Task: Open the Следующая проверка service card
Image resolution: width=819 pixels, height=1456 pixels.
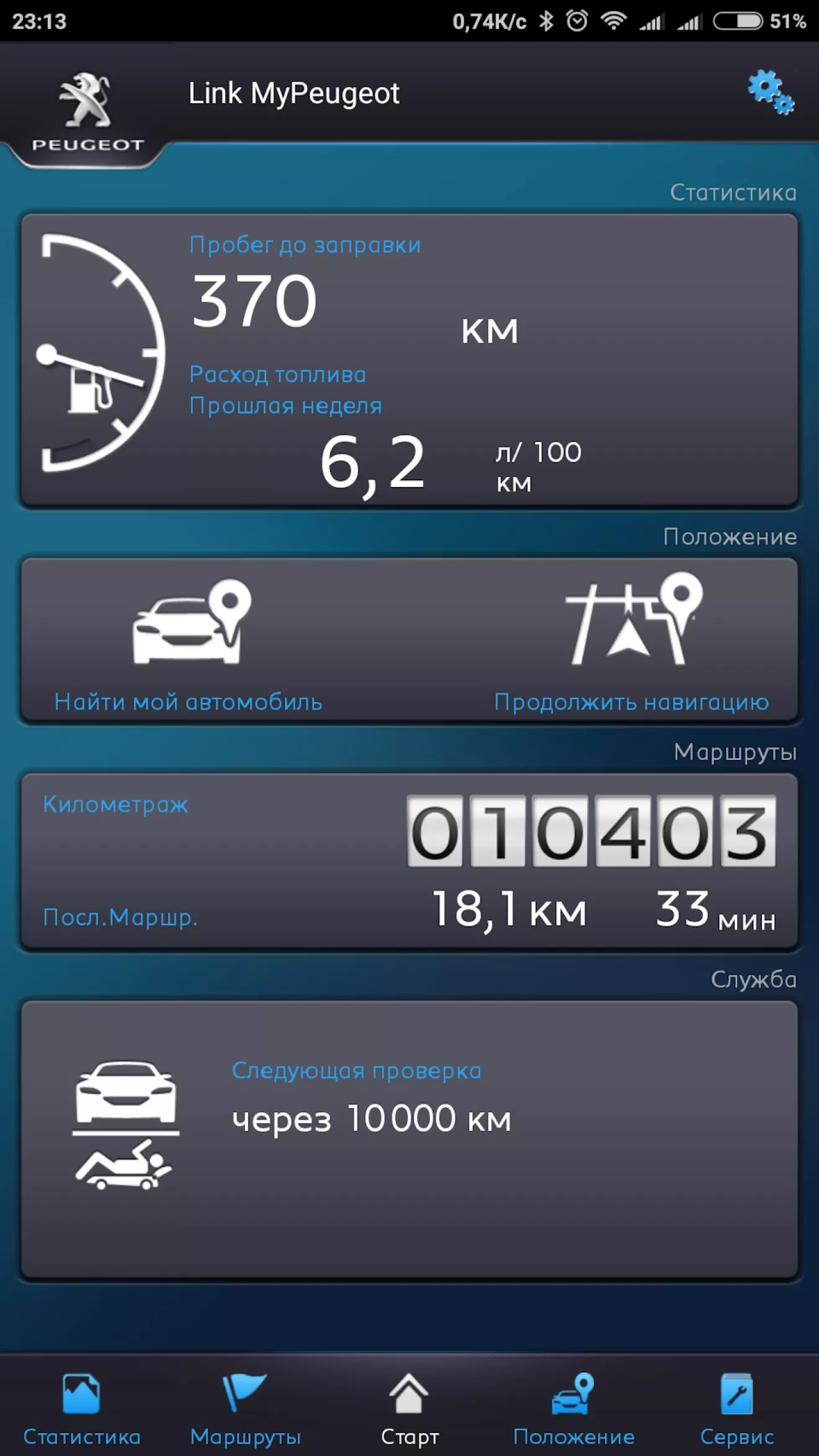Action: point(409,1140)
